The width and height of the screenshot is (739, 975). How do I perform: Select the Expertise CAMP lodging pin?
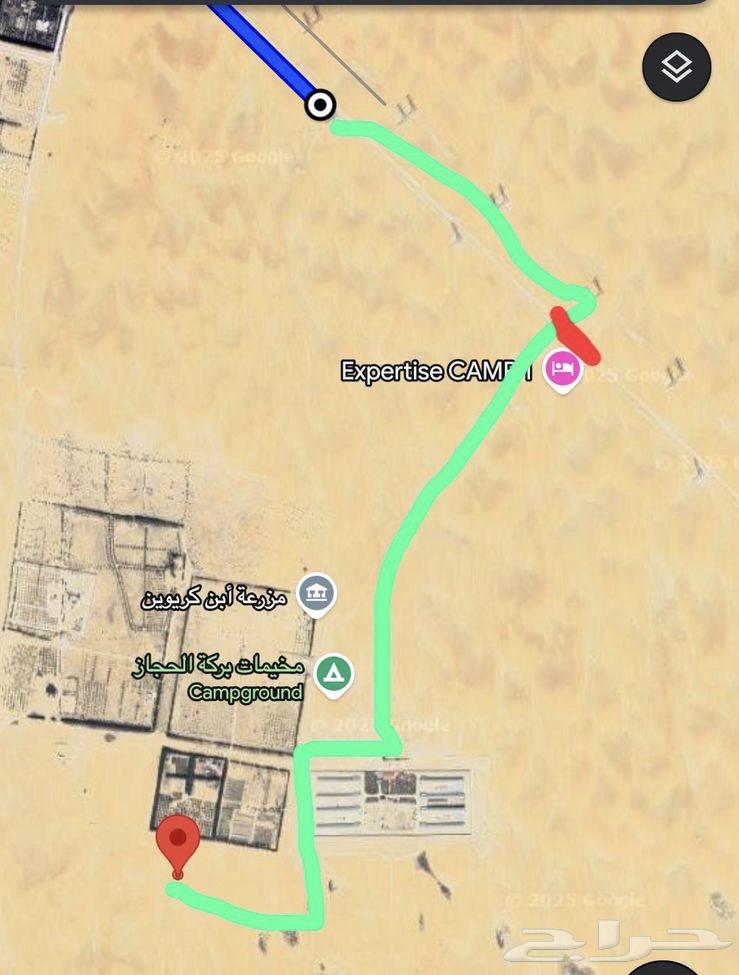point(563,370)
